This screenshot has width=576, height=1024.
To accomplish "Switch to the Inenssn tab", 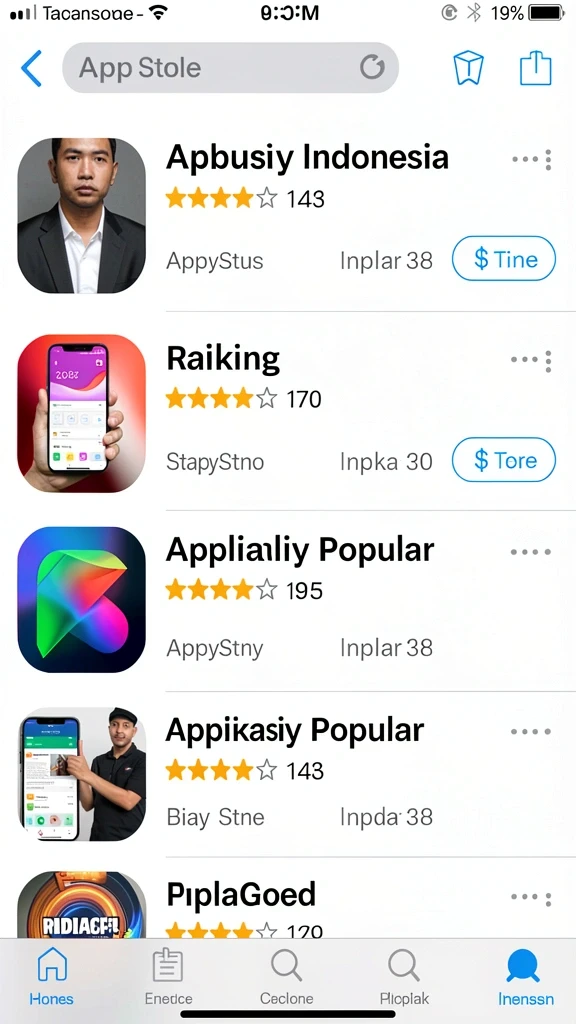I will coord(526,977).
